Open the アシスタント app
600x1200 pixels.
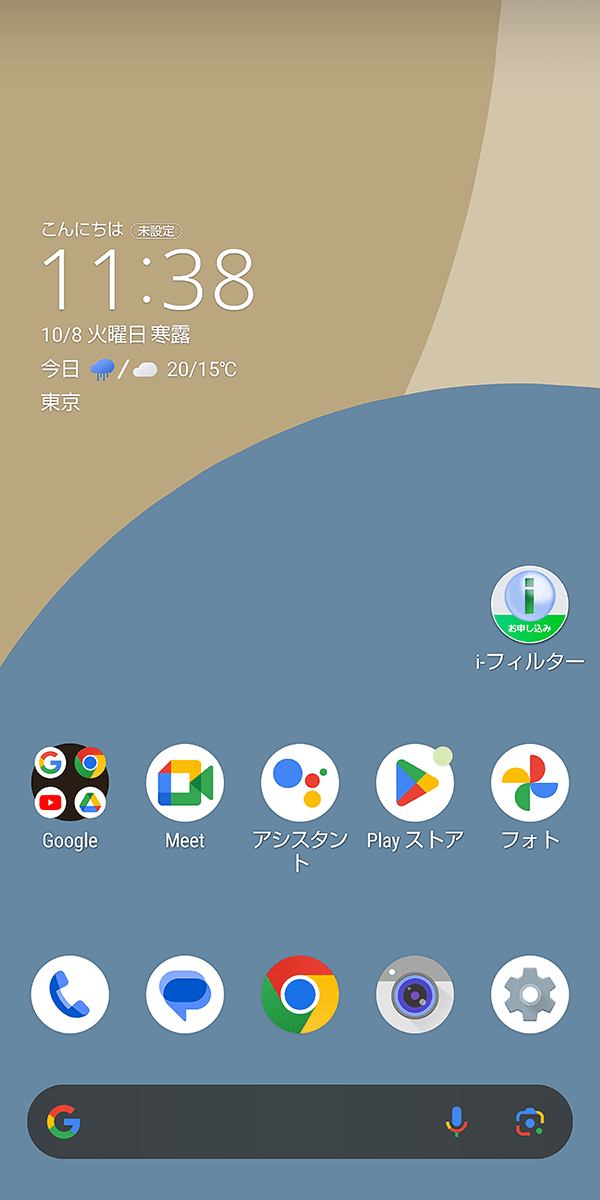[x=300, y=782]
